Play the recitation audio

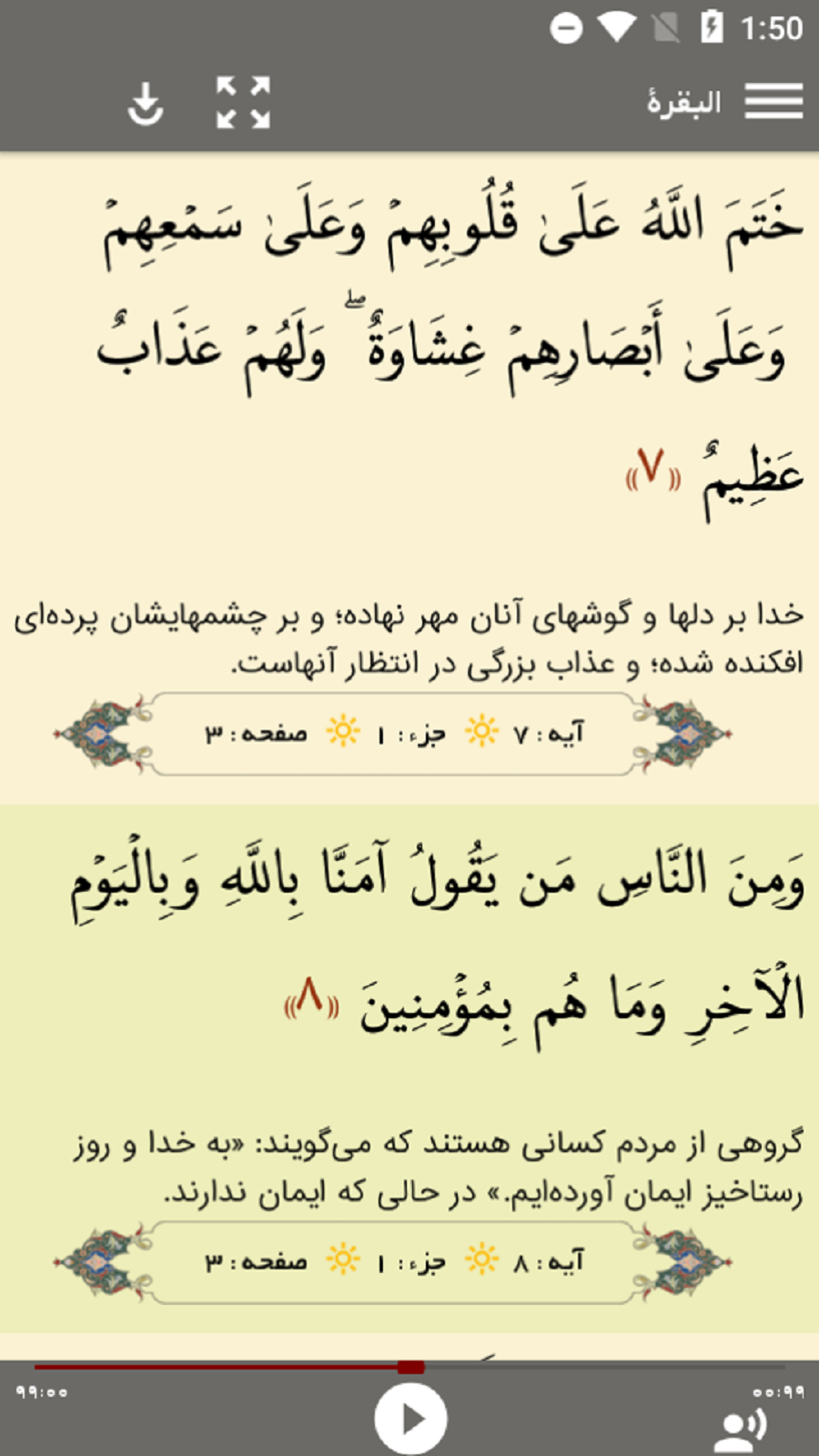tap(410, 1418)
